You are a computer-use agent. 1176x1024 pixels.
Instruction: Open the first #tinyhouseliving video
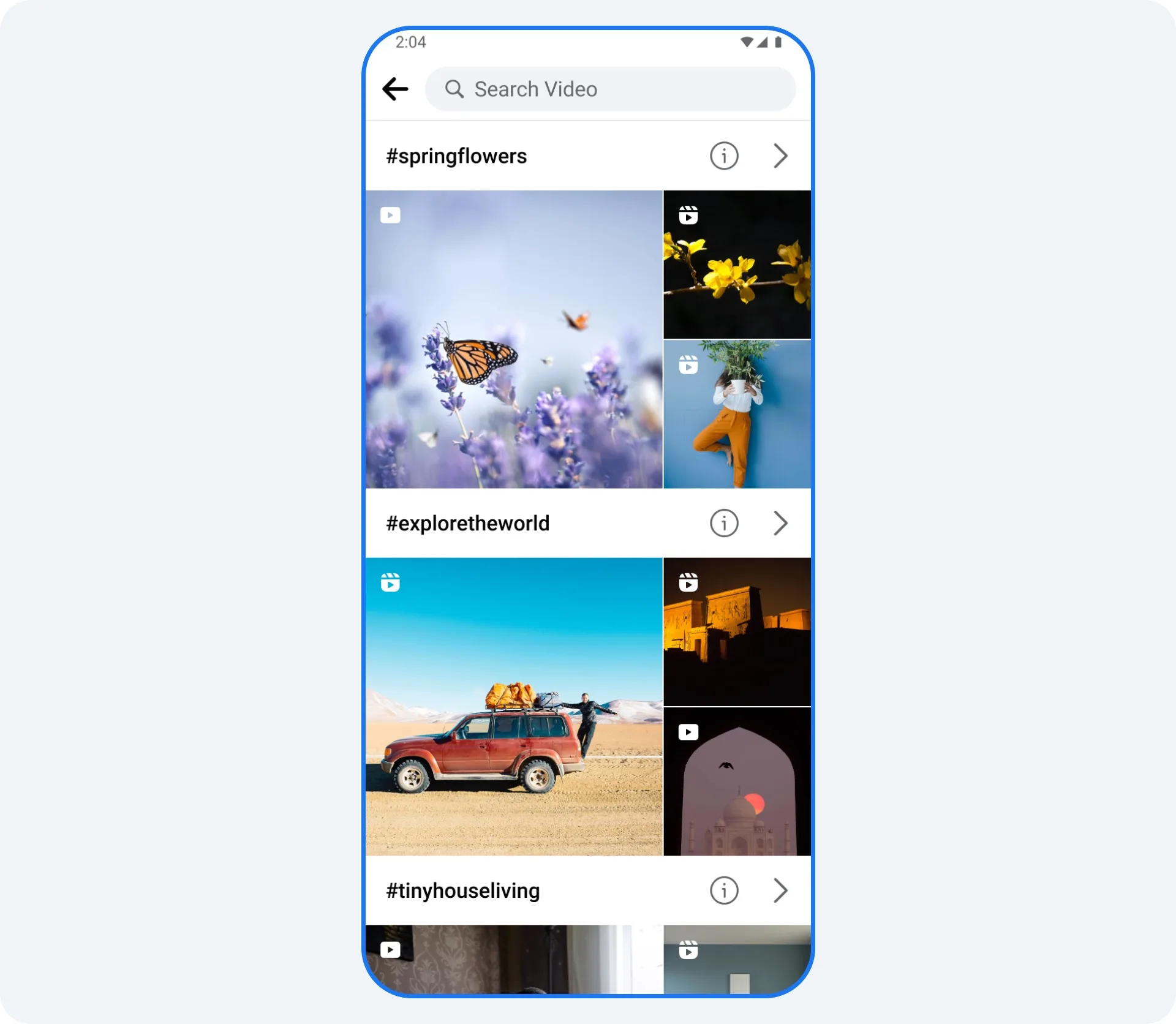[514, 959]
